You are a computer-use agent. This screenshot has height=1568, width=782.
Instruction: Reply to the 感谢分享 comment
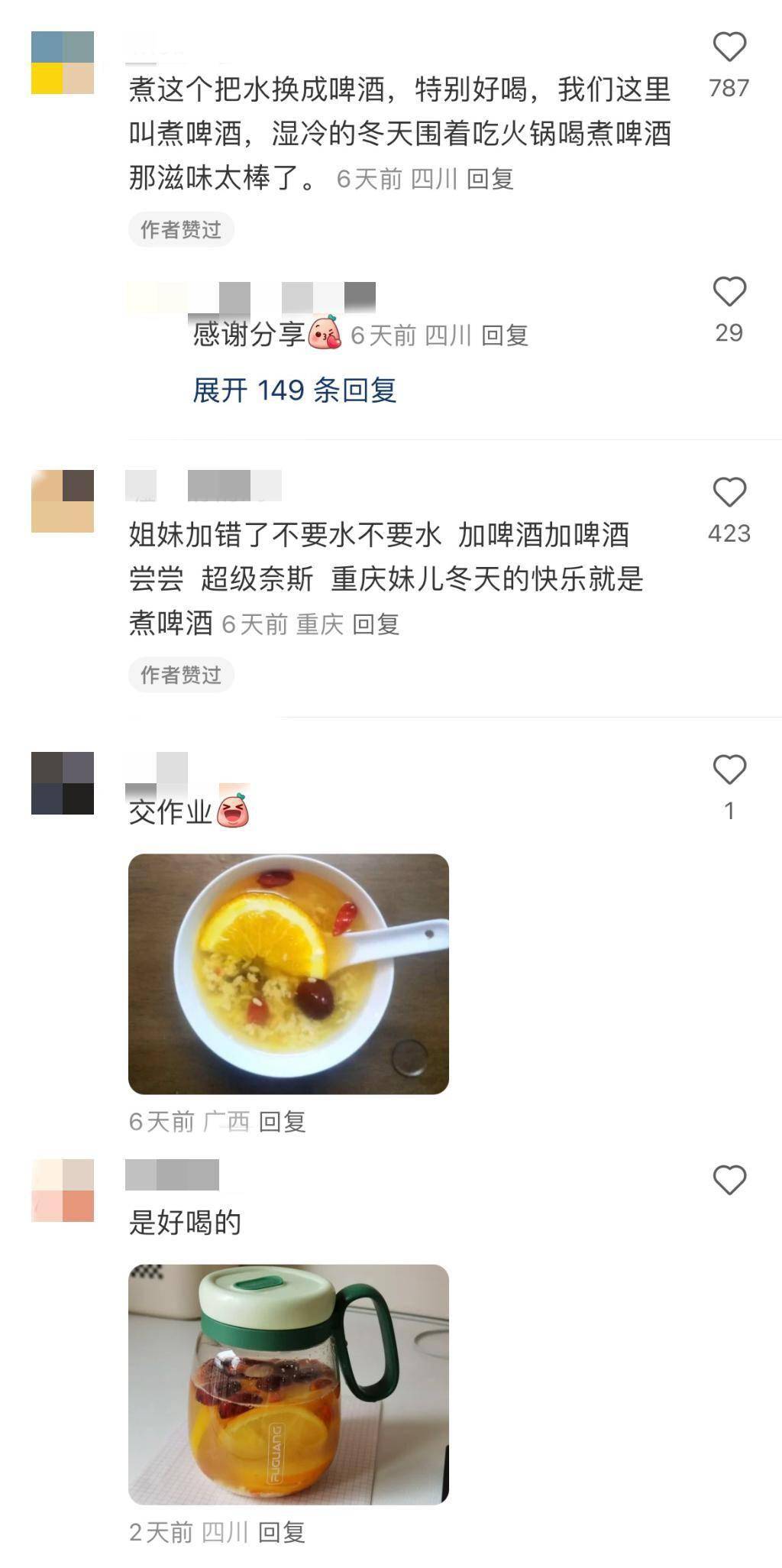(505, 335)
